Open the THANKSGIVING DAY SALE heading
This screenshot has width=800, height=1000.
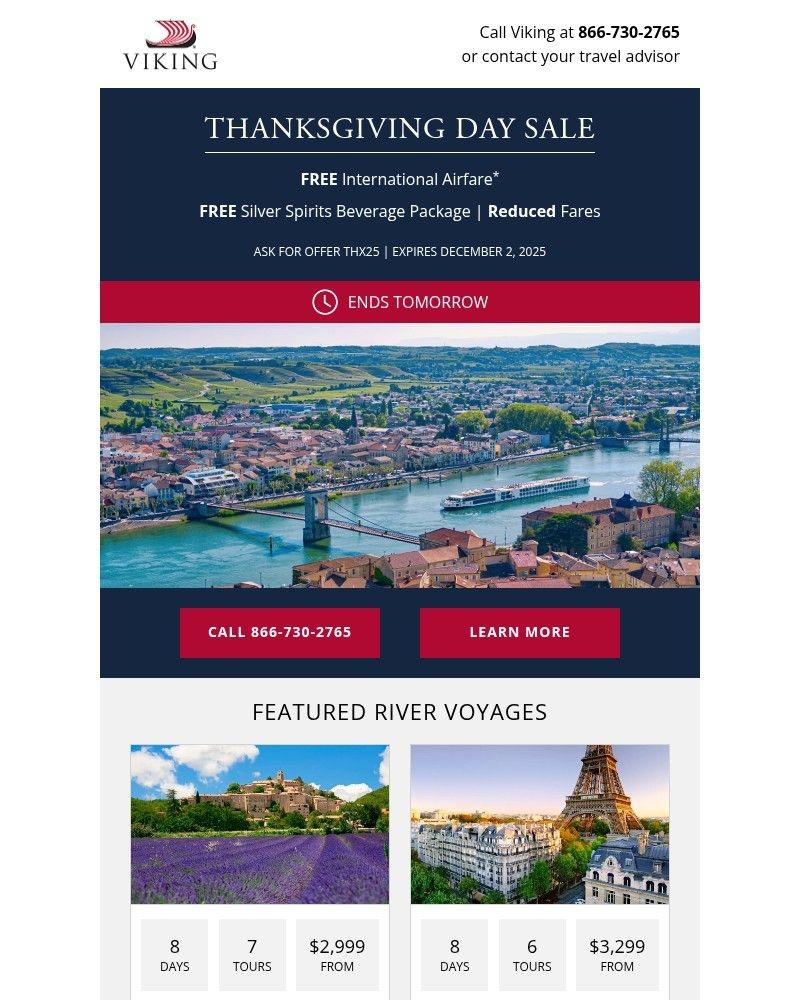click(400, 129)
